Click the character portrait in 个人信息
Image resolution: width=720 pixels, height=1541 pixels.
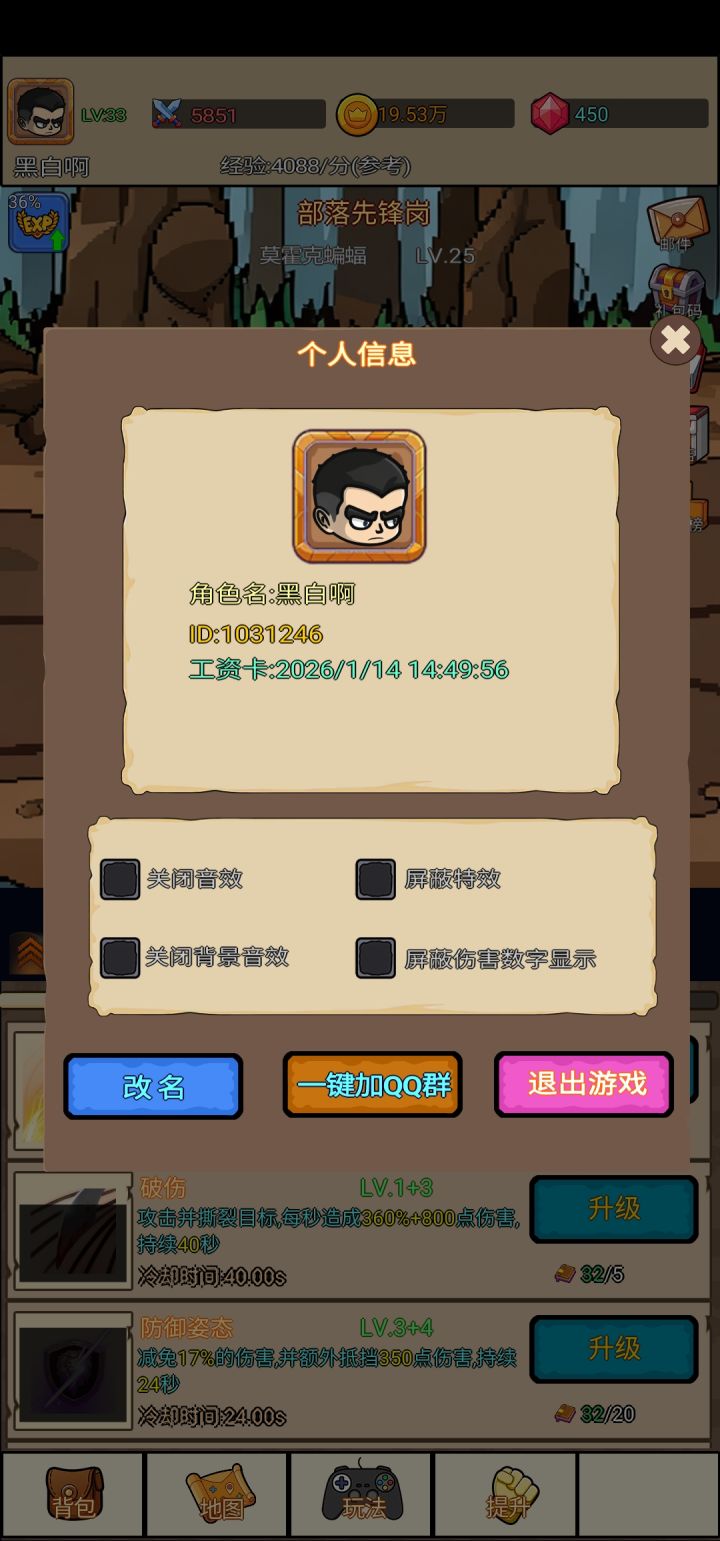[x=359, y=495]
